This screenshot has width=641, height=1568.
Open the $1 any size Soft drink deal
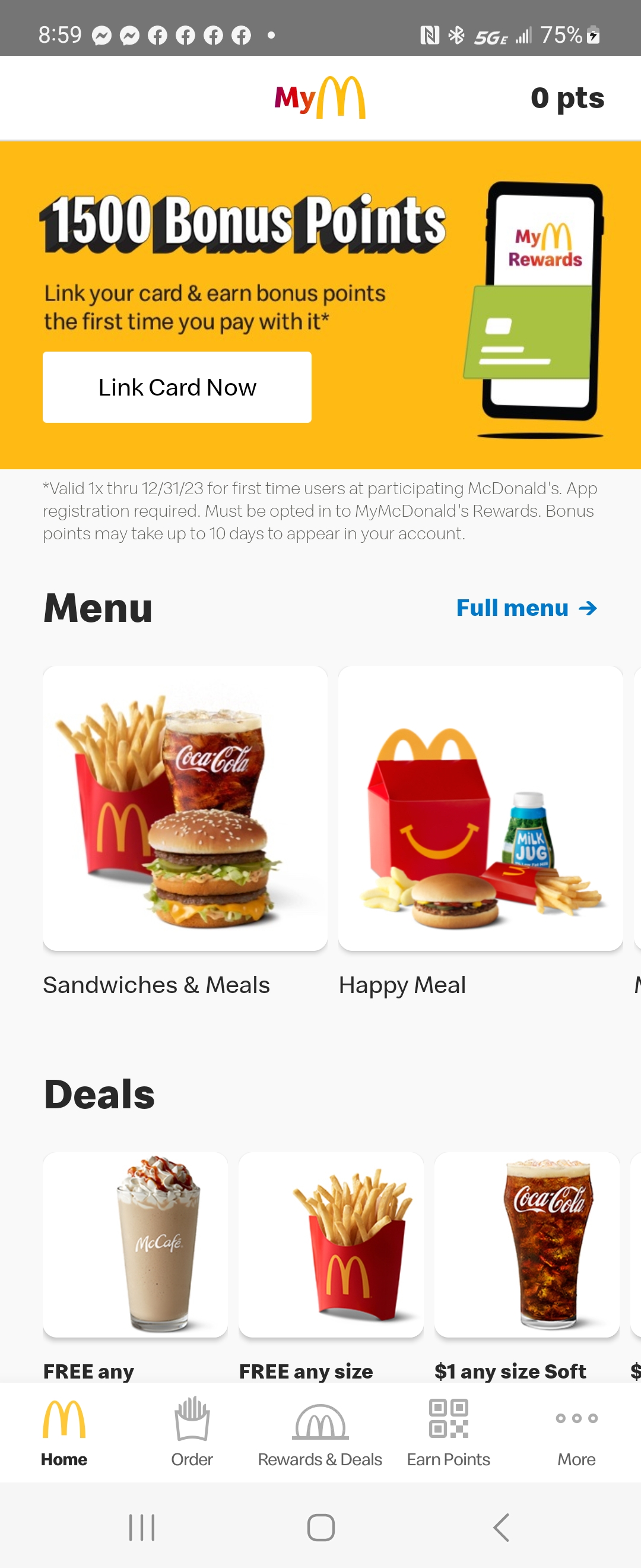pyautogui.click(x=526, y=1244)
